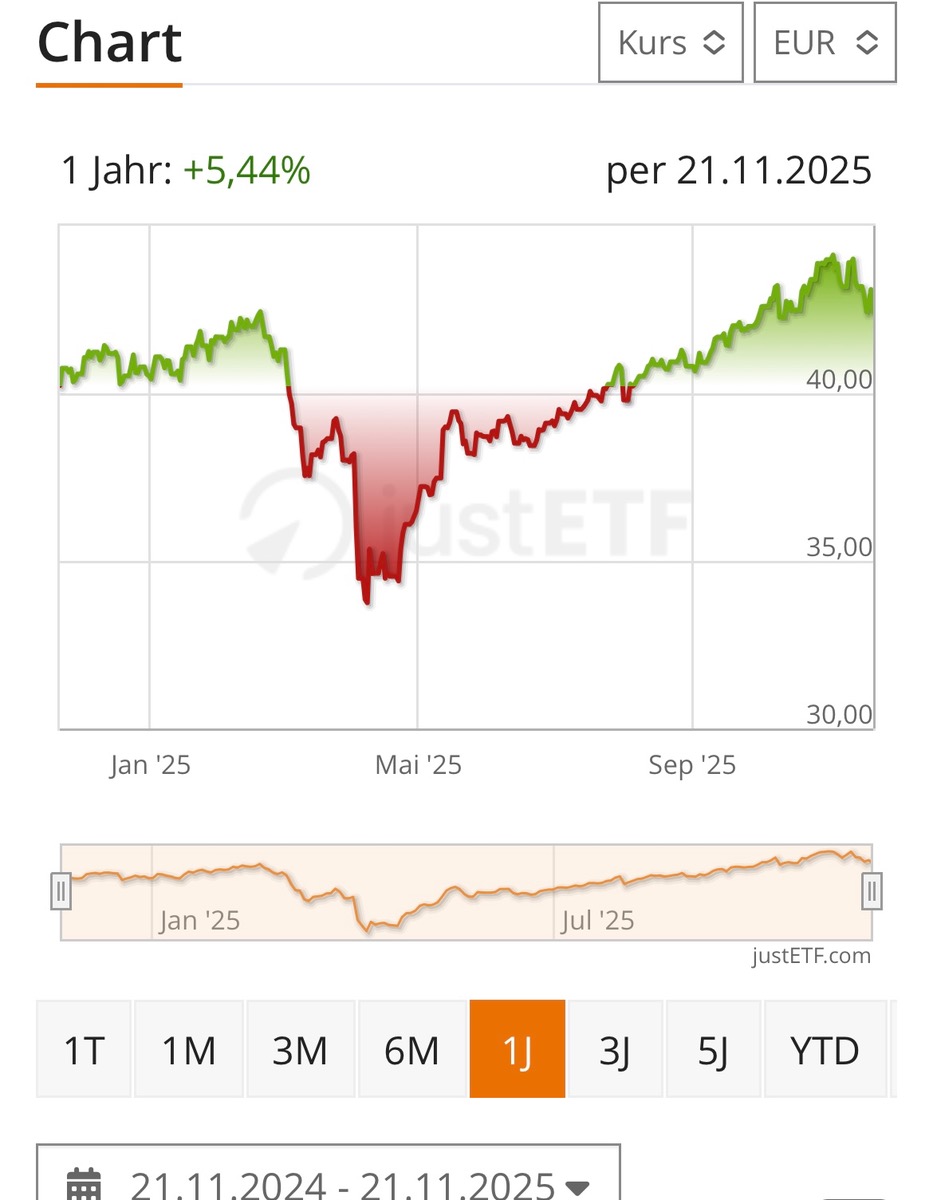Select the 1T time range
The height and width of the screenshot is (1200, 933).
point(84,1050)
